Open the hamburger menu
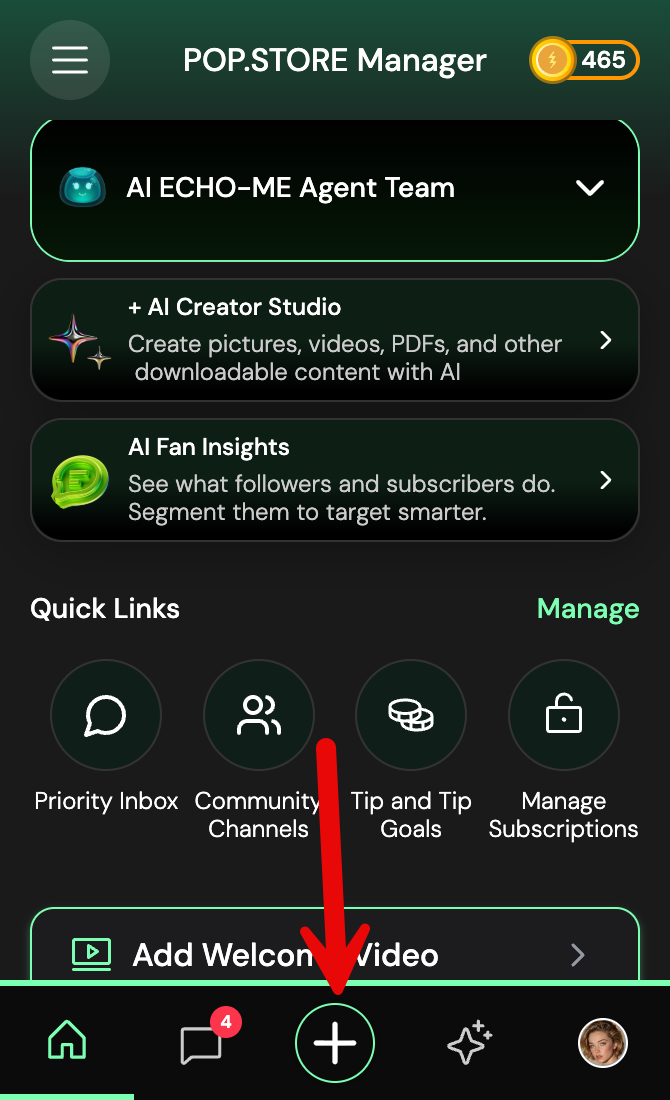Viewport: 670px width, 1100px height. pos(70,60)
